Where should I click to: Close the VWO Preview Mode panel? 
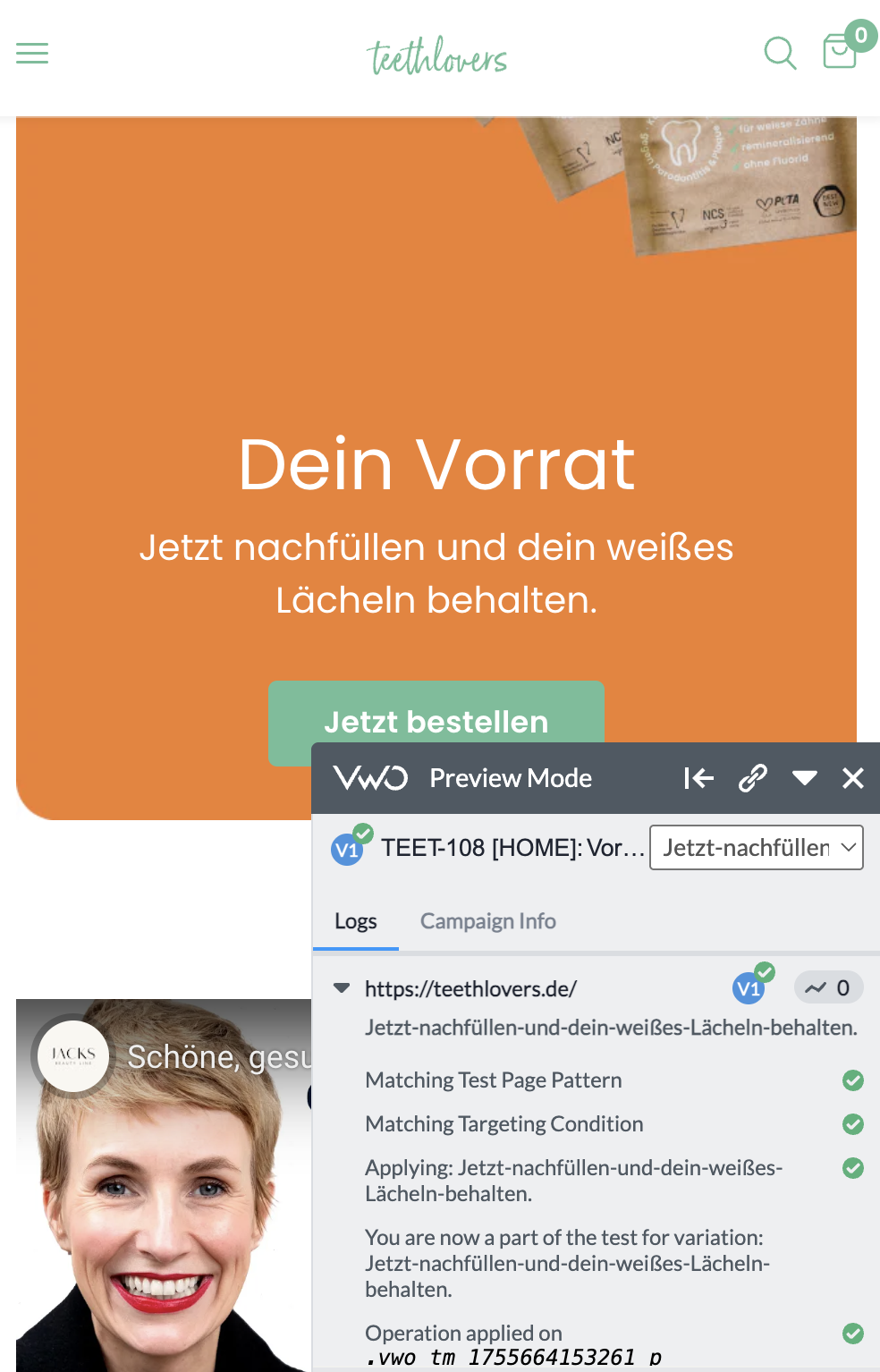coord(853,778)
